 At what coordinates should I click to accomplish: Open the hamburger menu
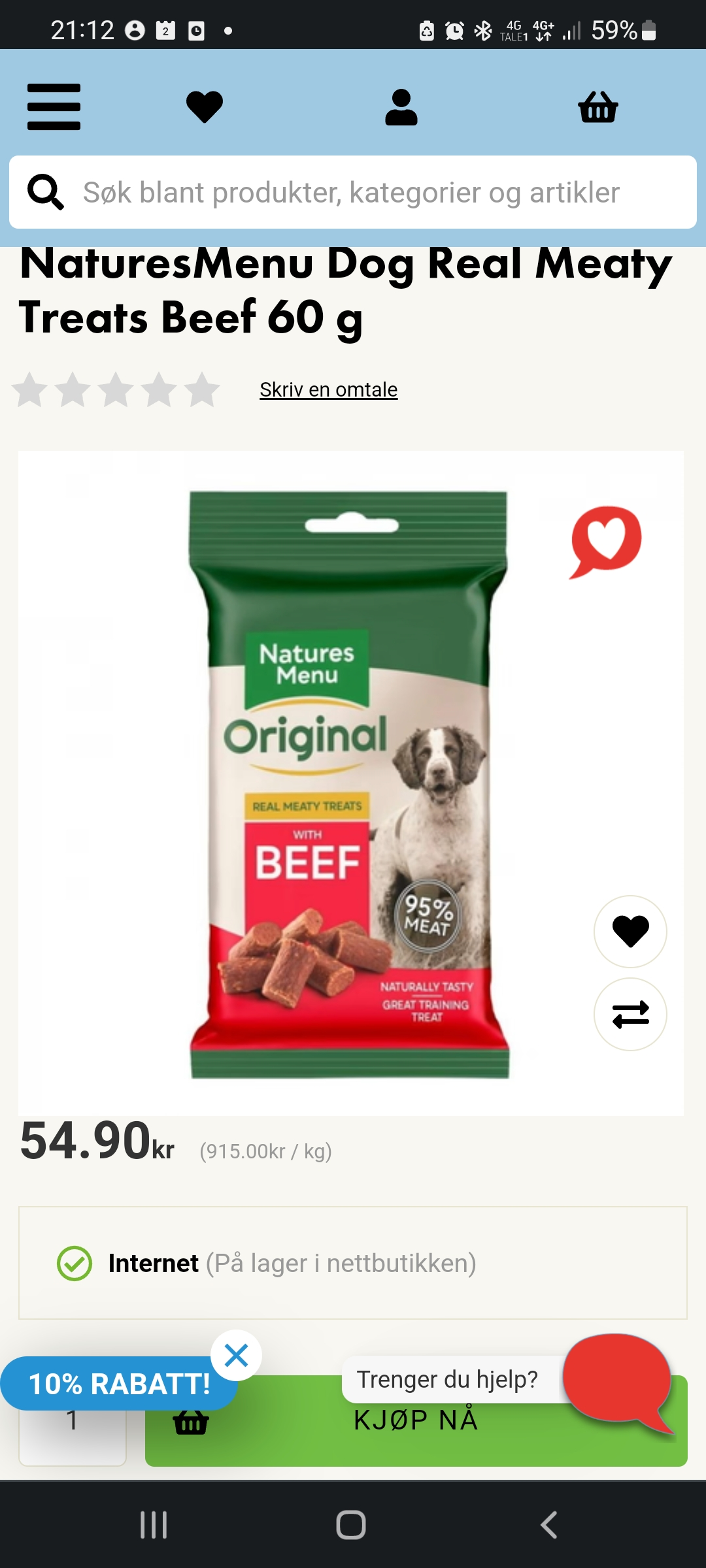[x=54, y=107]
